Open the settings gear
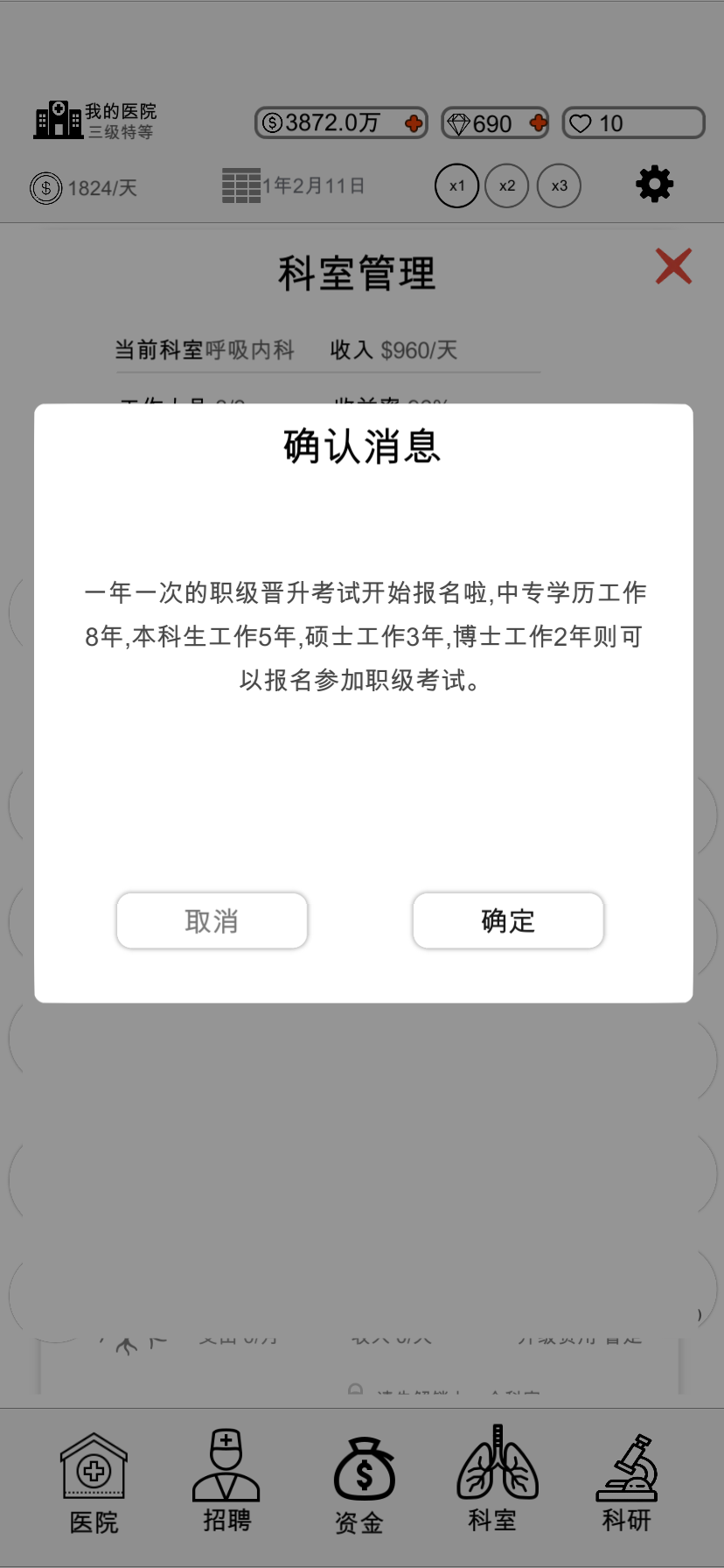Screen dimensions: 724x1568 654,185
